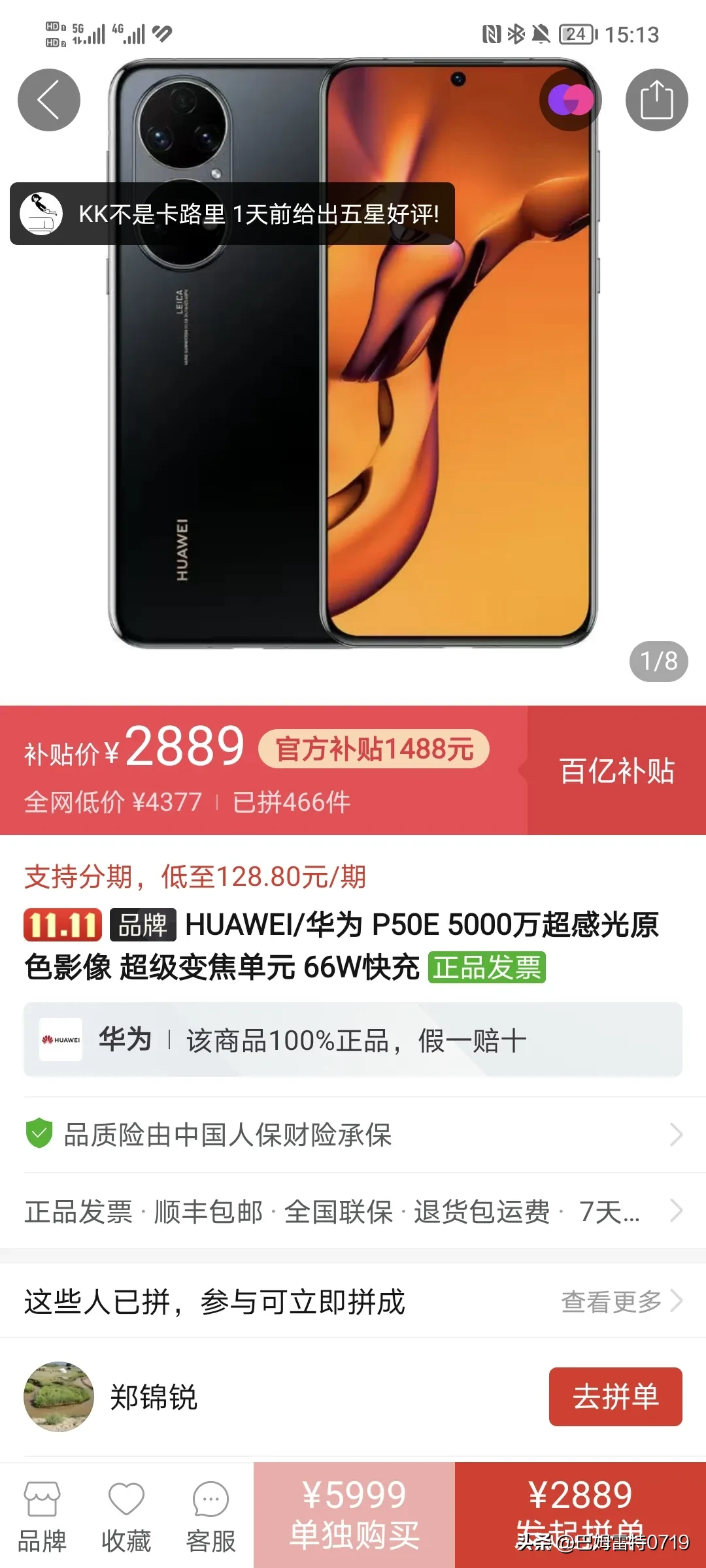Image resolution: width=706 pixels, height=1568 pixels.
Task: View service guarantees starting with 正品发票
Action: point(353,1212)
